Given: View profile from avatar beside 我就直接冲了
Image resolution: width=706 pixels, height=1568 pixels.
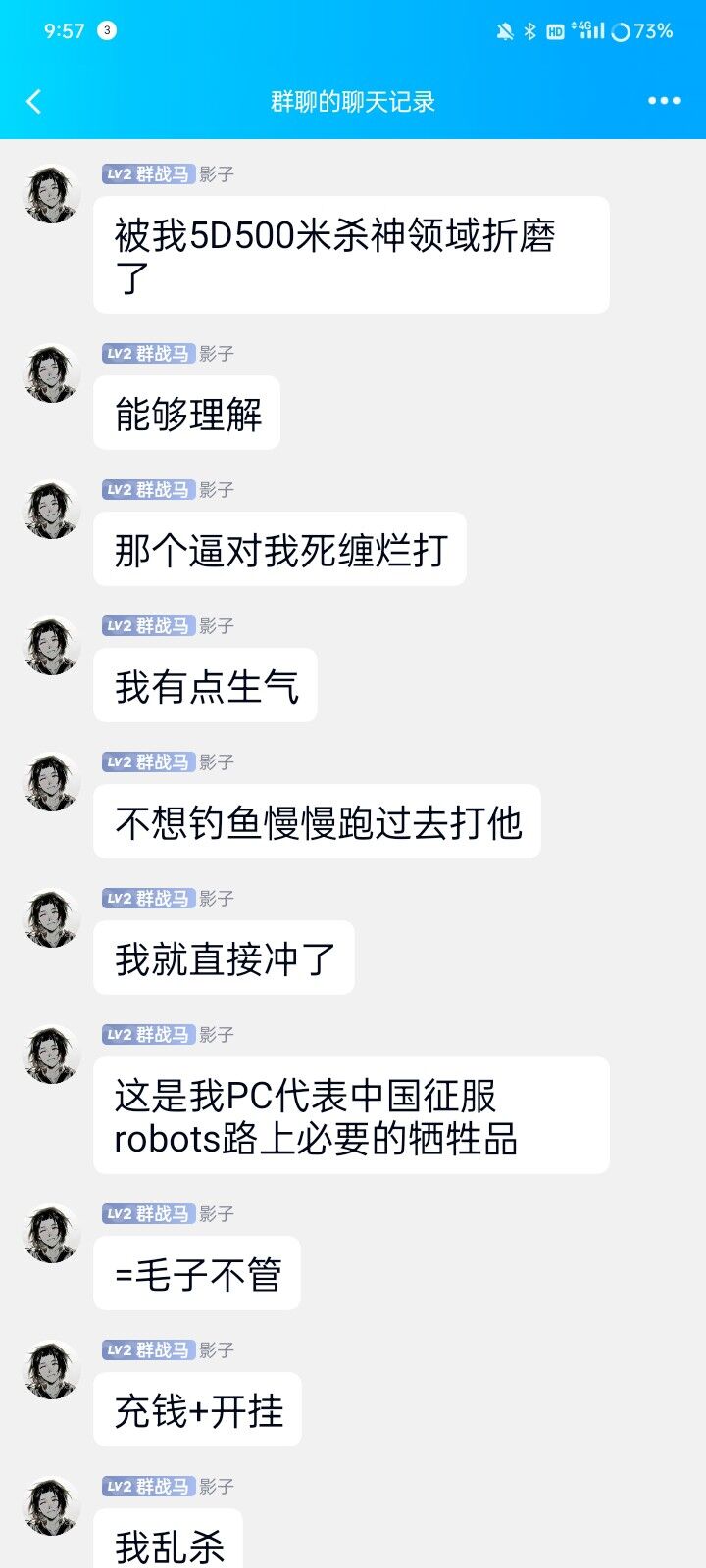Looking at the screenshot, I should [51, 918].
